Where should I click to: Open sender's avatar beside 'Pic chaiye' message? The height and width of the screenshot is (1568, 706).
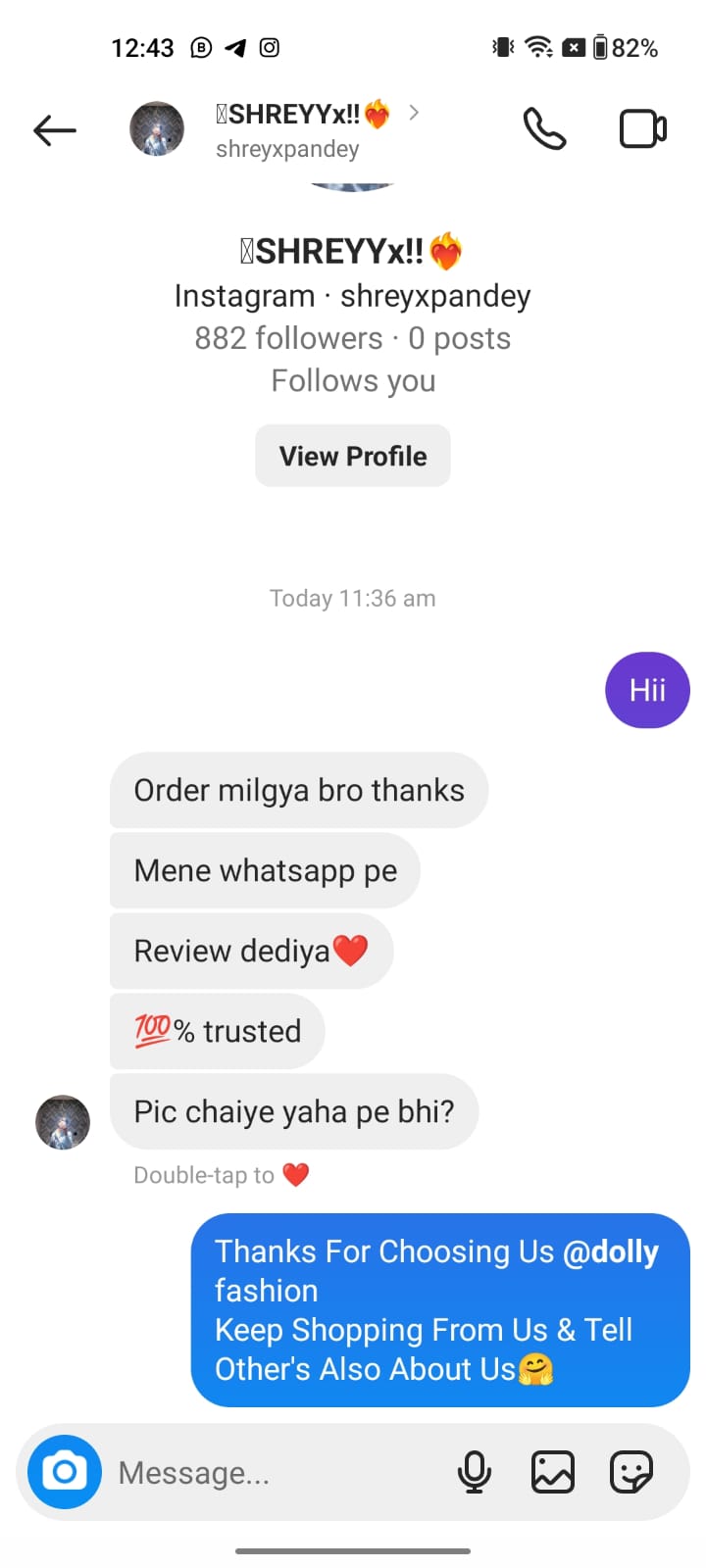click(x=63, y=1122)
